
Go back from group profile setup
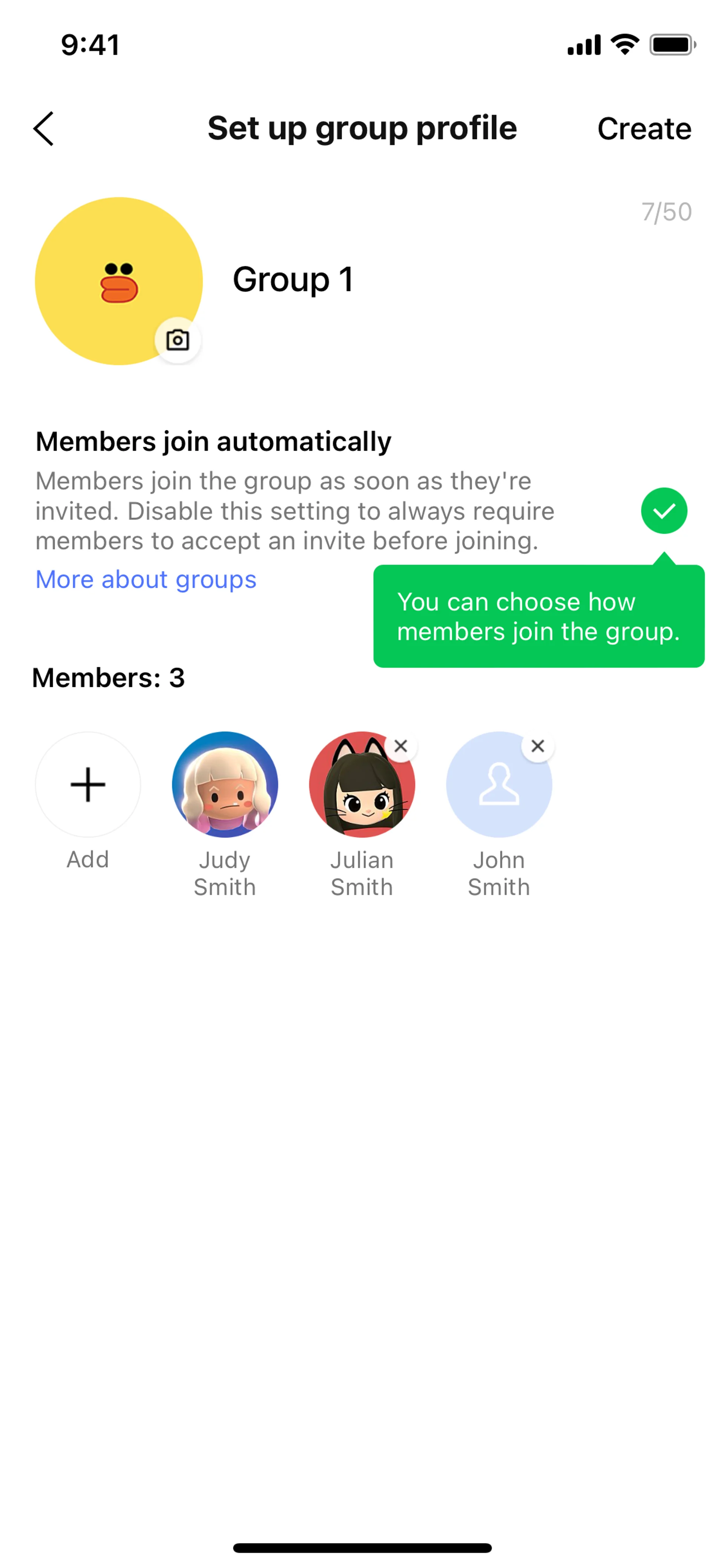[44, 128]
